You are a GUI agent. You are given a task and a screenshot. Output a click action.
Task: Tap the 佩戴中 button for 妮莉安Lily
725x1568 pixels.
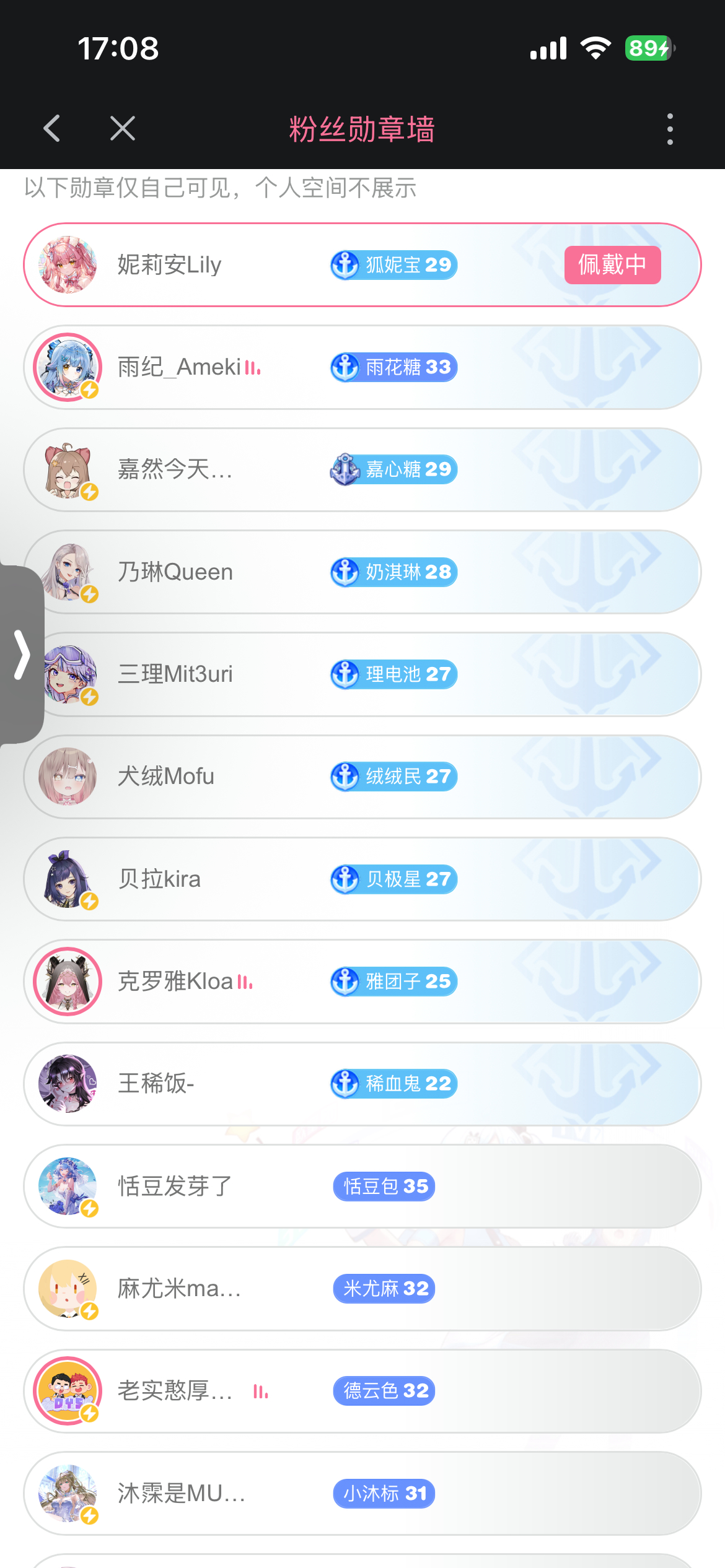coord(612,265)
